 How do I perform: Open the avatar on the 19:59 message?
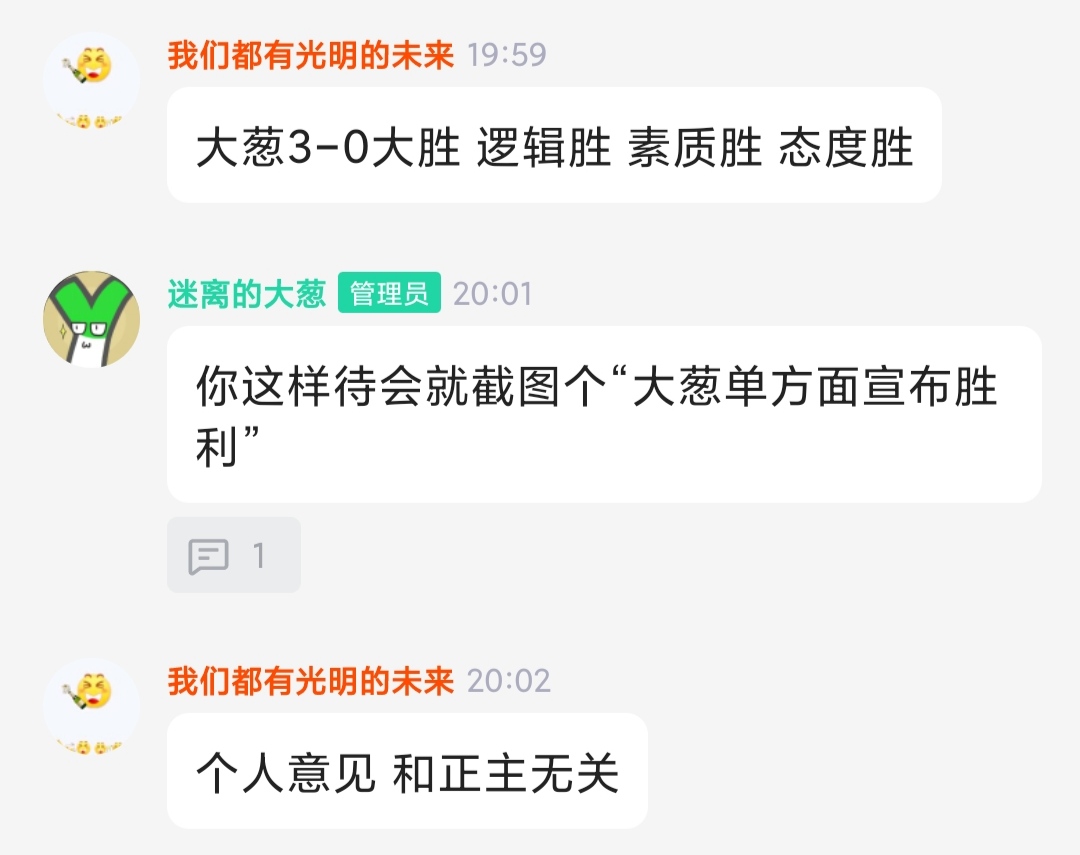tap(91, 79)
